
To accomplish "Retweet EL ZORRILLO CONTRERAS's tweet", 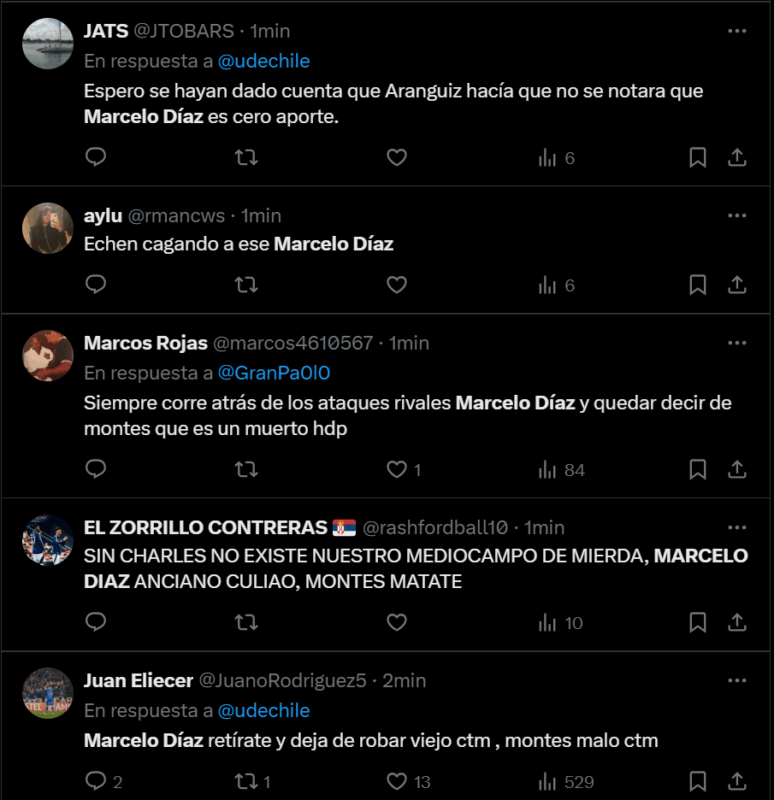I will [x=246, y=622].
